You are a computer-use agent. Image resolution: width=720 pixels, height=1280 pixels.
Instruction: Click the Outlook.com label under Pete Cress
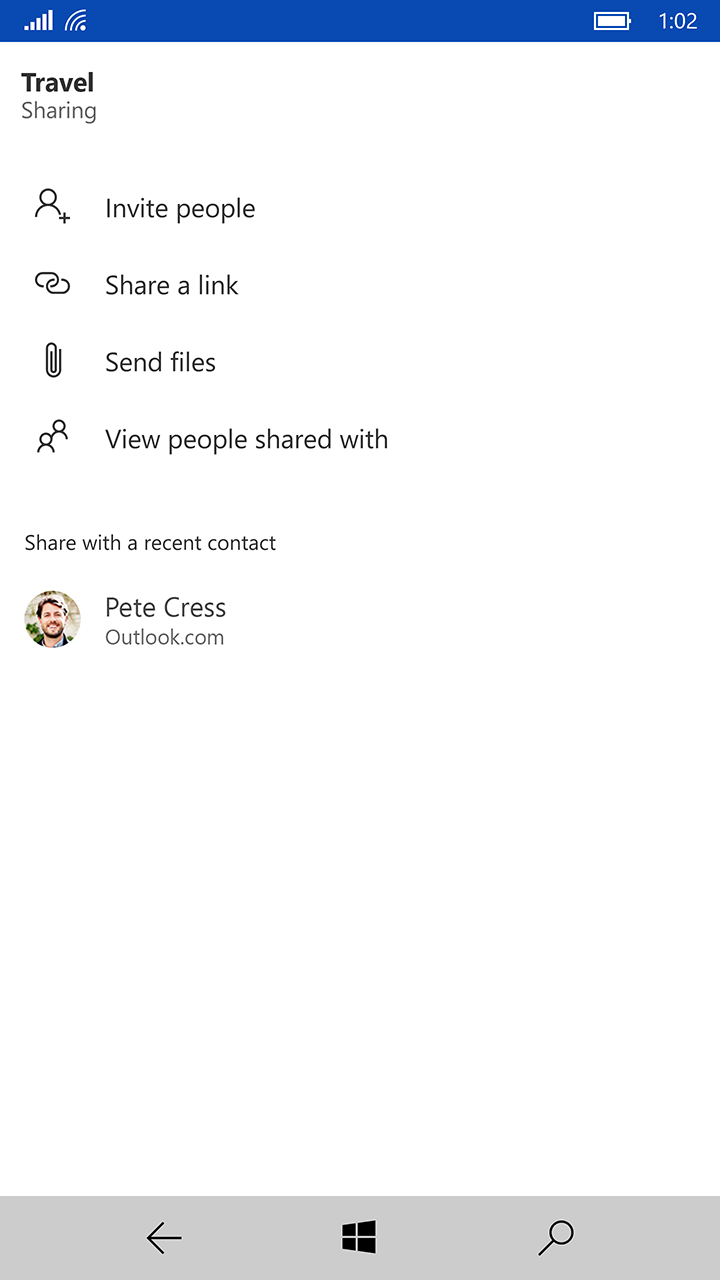coord(165,637)
